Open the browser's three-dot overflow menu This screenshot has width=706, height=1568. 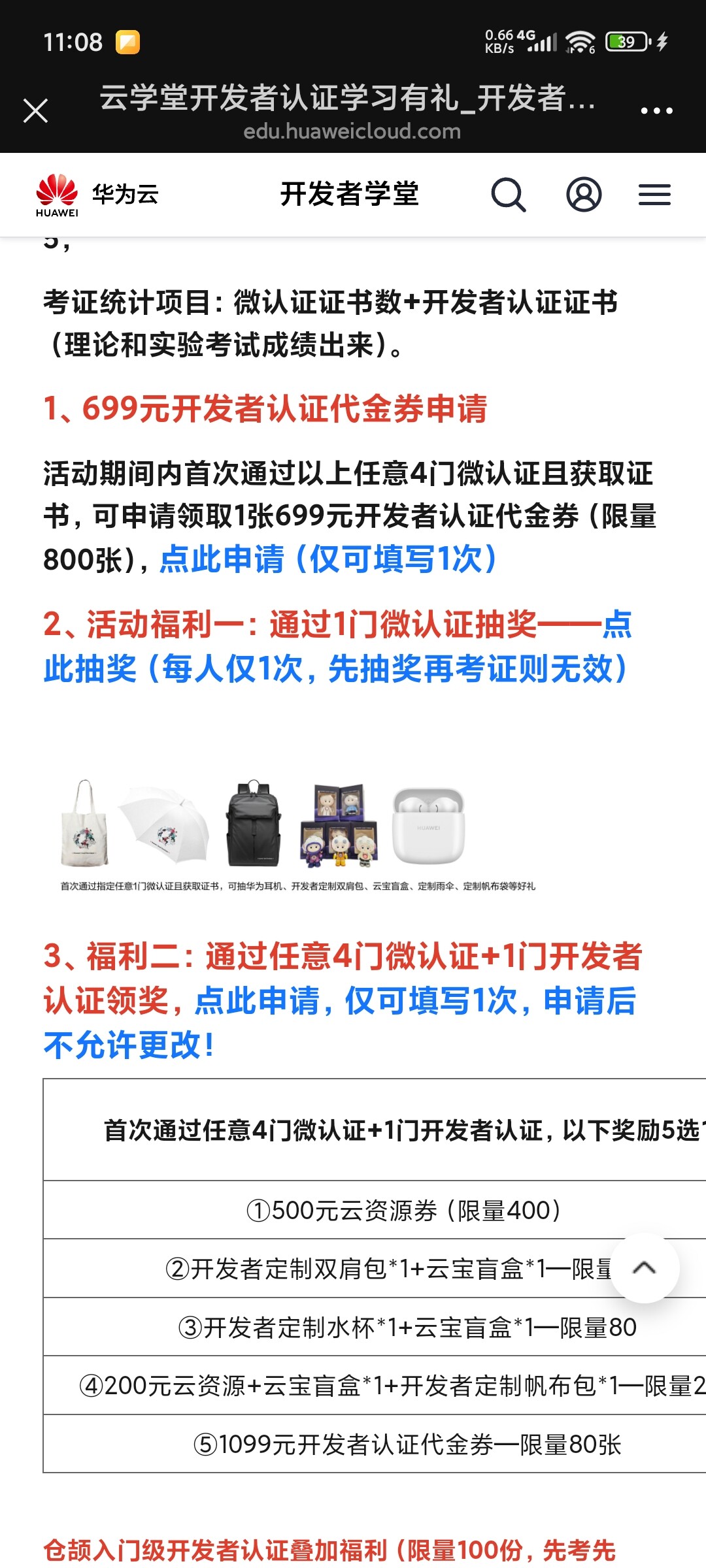656,110
